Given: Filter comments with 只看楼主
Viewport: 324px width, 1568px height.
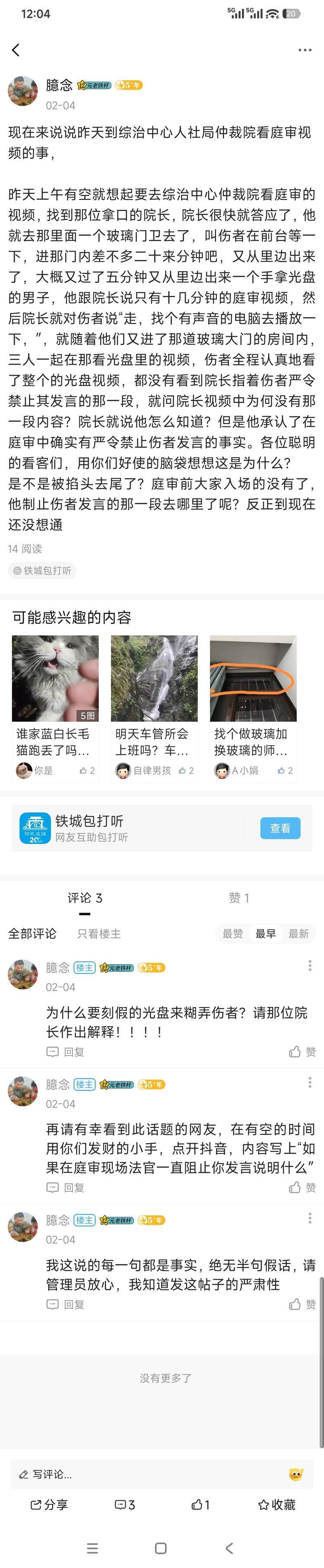Looking at the screenshot, I should point(99,933).
